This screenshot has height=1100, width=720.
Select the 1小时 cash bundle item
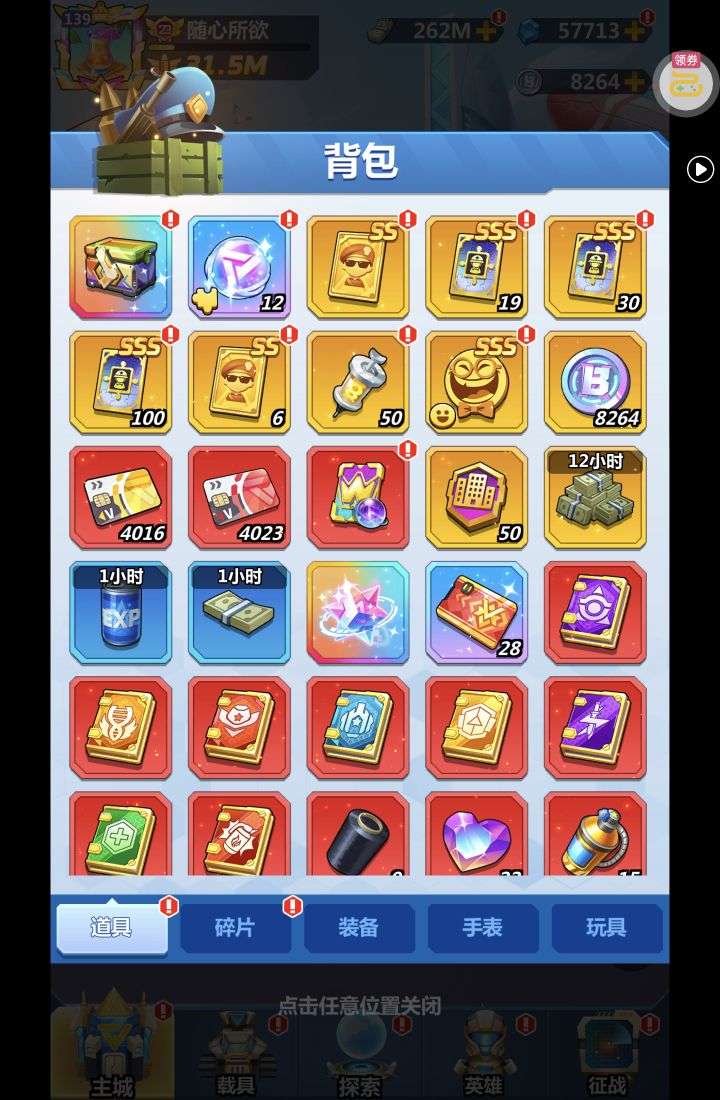click(x=239, y=612)
